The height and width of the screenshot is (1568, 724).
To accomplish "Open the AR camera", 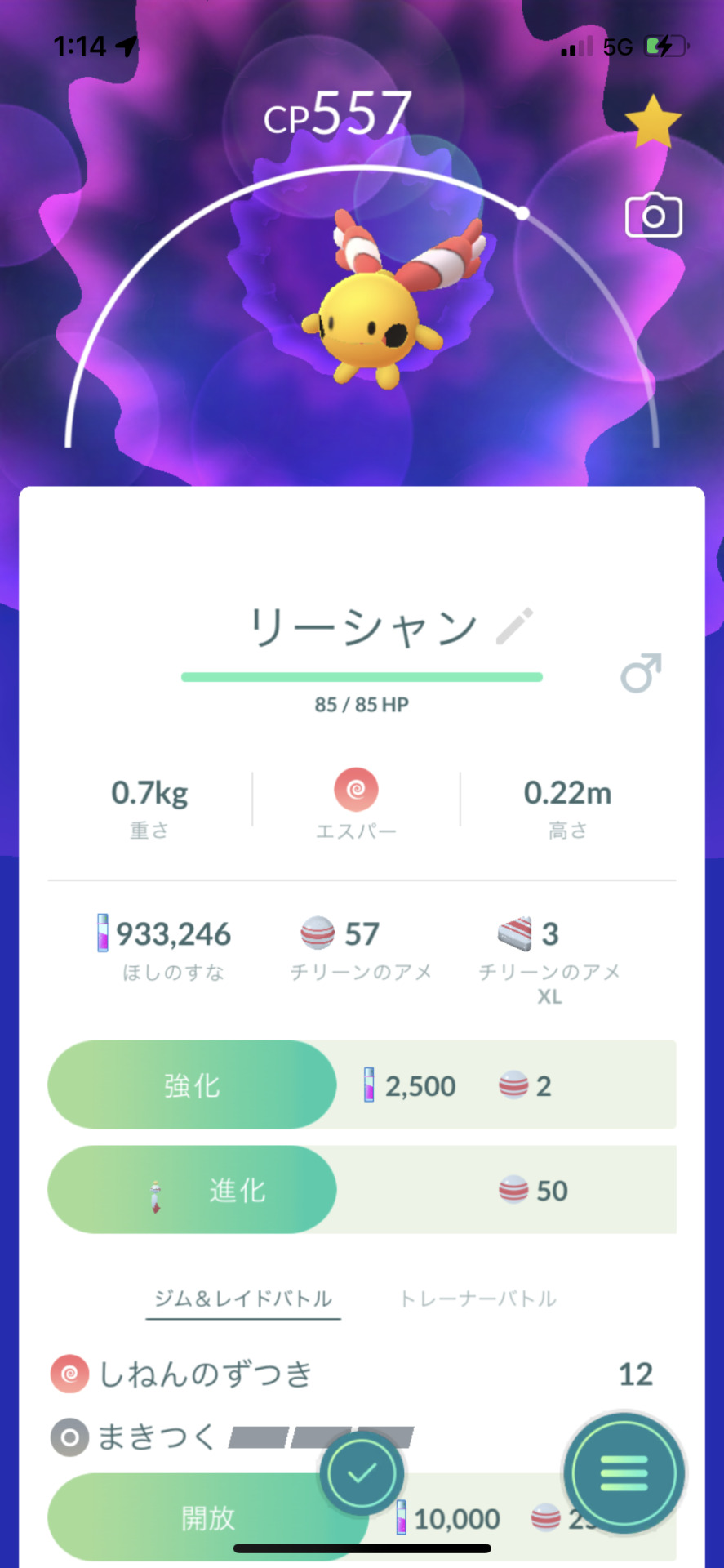I will click(x=653, y=216).
